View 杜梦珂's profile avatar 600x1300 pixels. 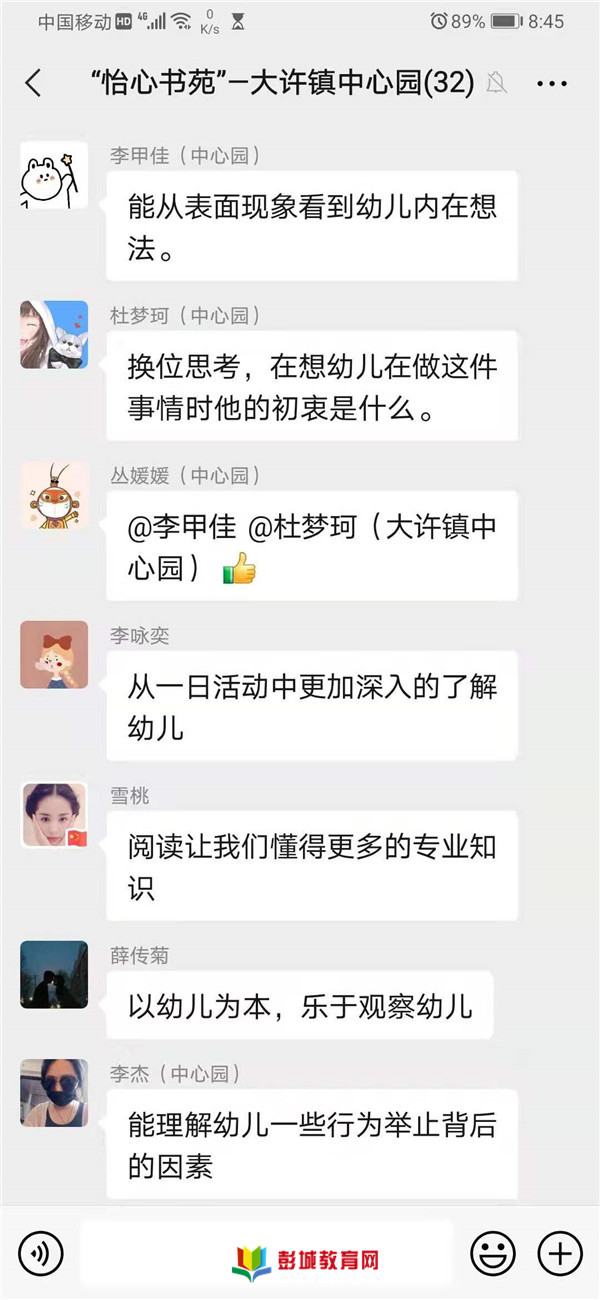pos(54,335)
